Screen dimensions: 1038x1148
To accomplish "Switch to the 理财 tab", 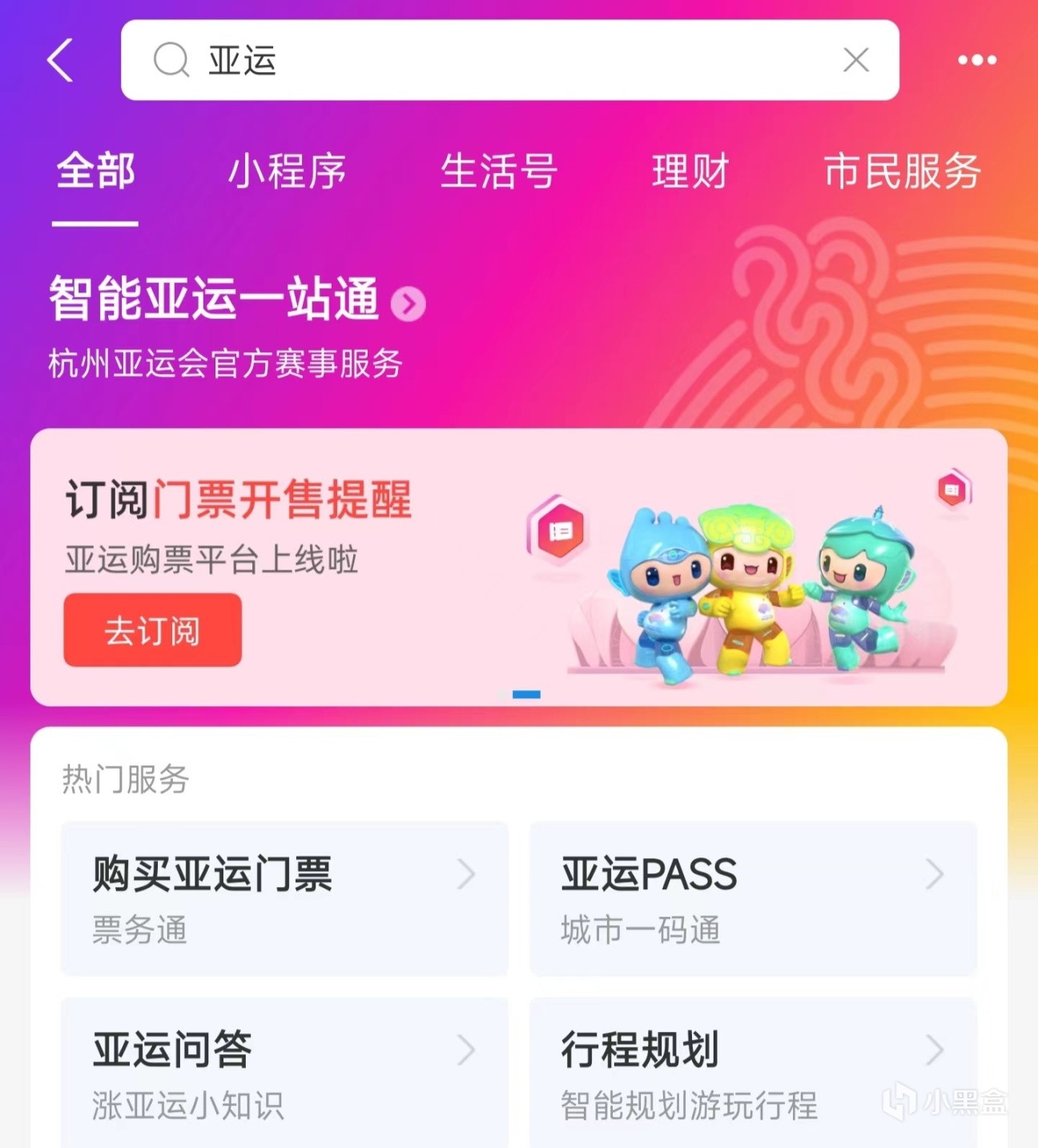I will pyautogui.click(x=690, y=171).
